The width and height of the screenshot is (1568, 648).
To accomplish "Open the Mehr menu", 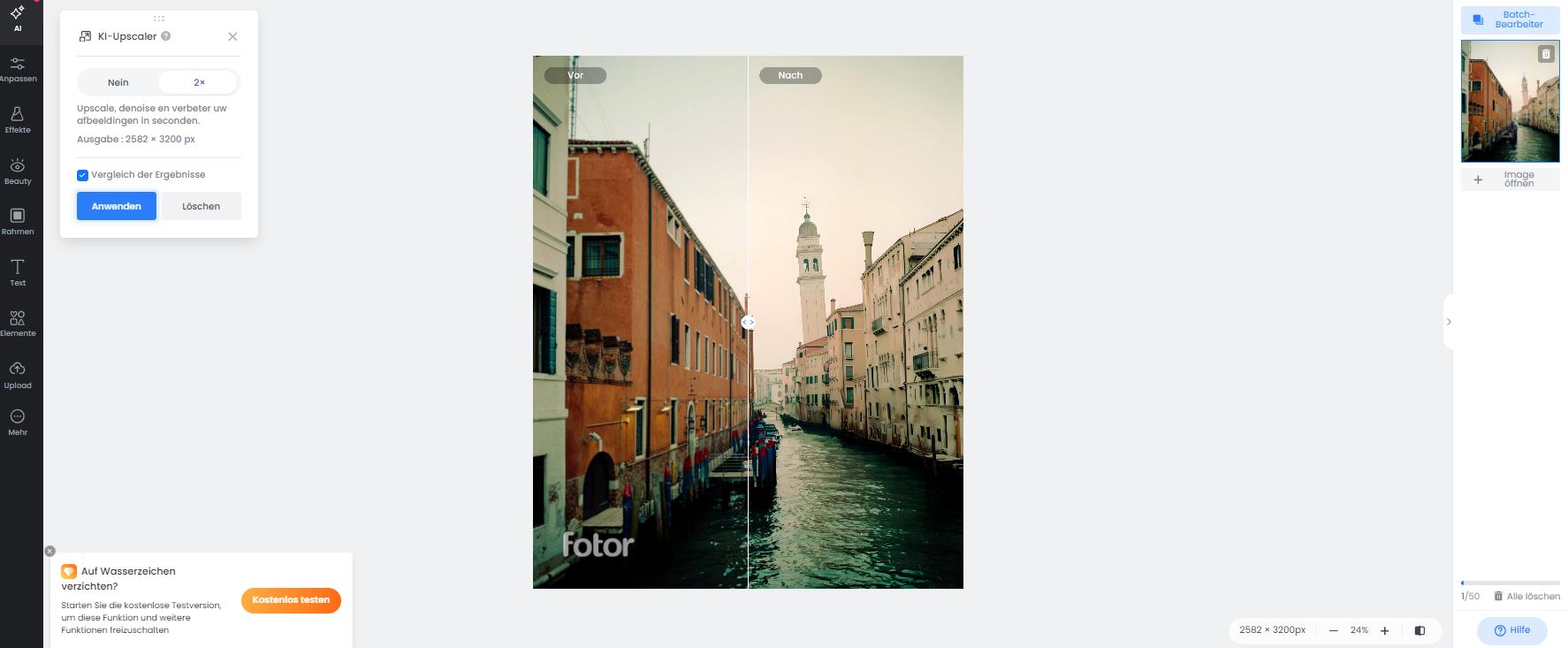I will pos(18,422).
